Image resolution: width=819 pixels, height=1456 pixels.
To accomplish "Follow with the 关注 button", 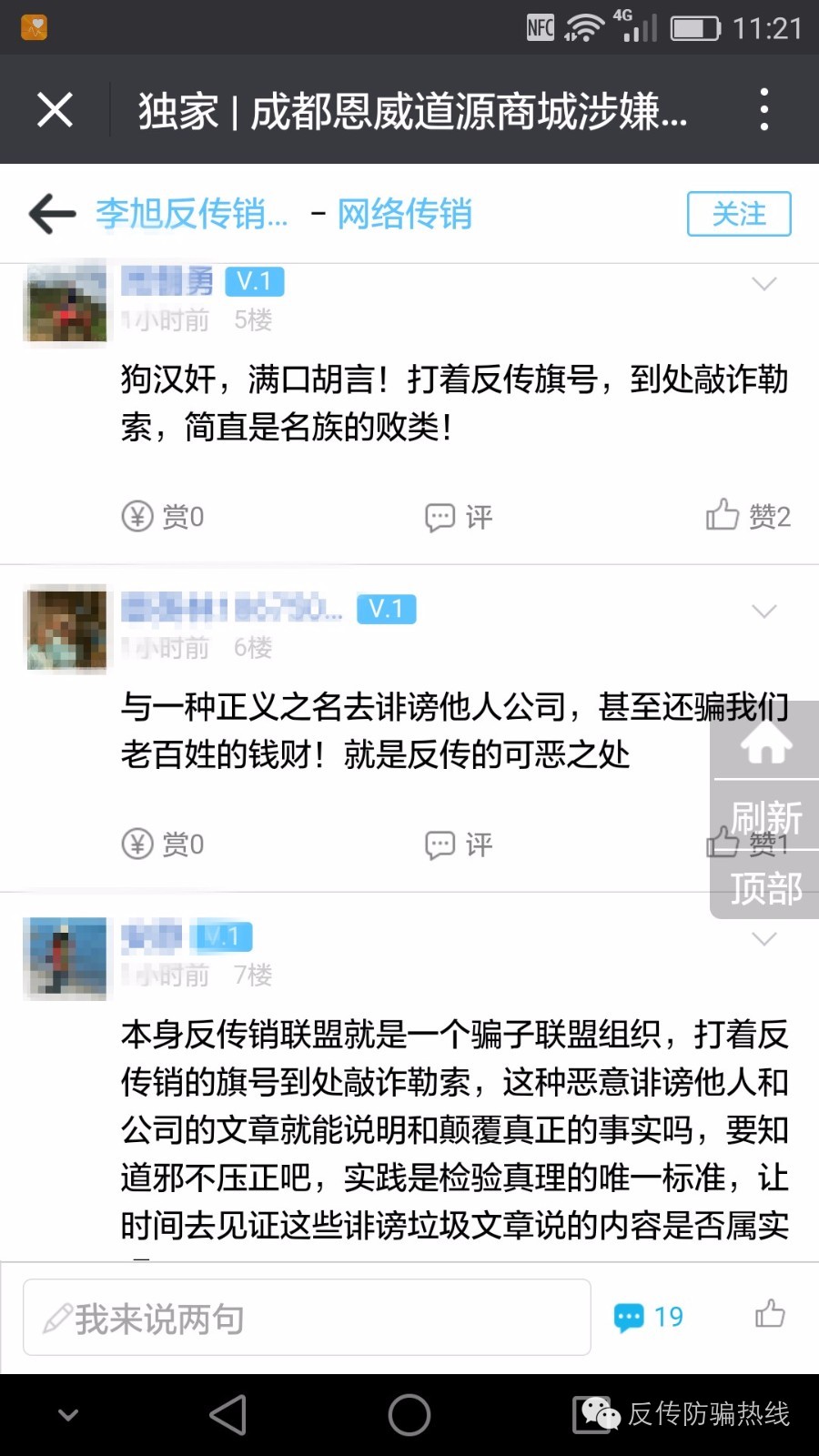I will (738, 214).
